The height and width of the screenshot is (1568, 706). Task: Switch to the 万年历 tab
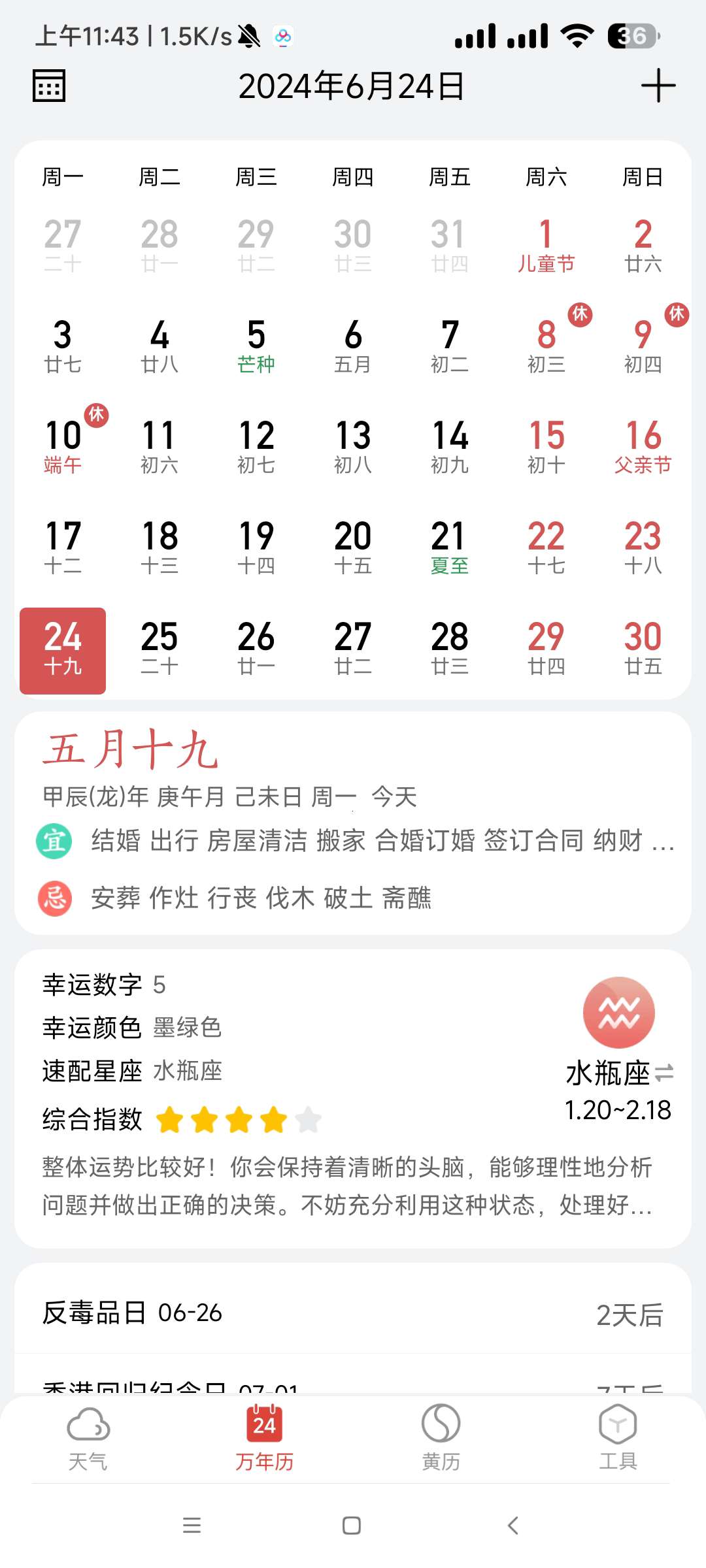[x=265, y=1437]
